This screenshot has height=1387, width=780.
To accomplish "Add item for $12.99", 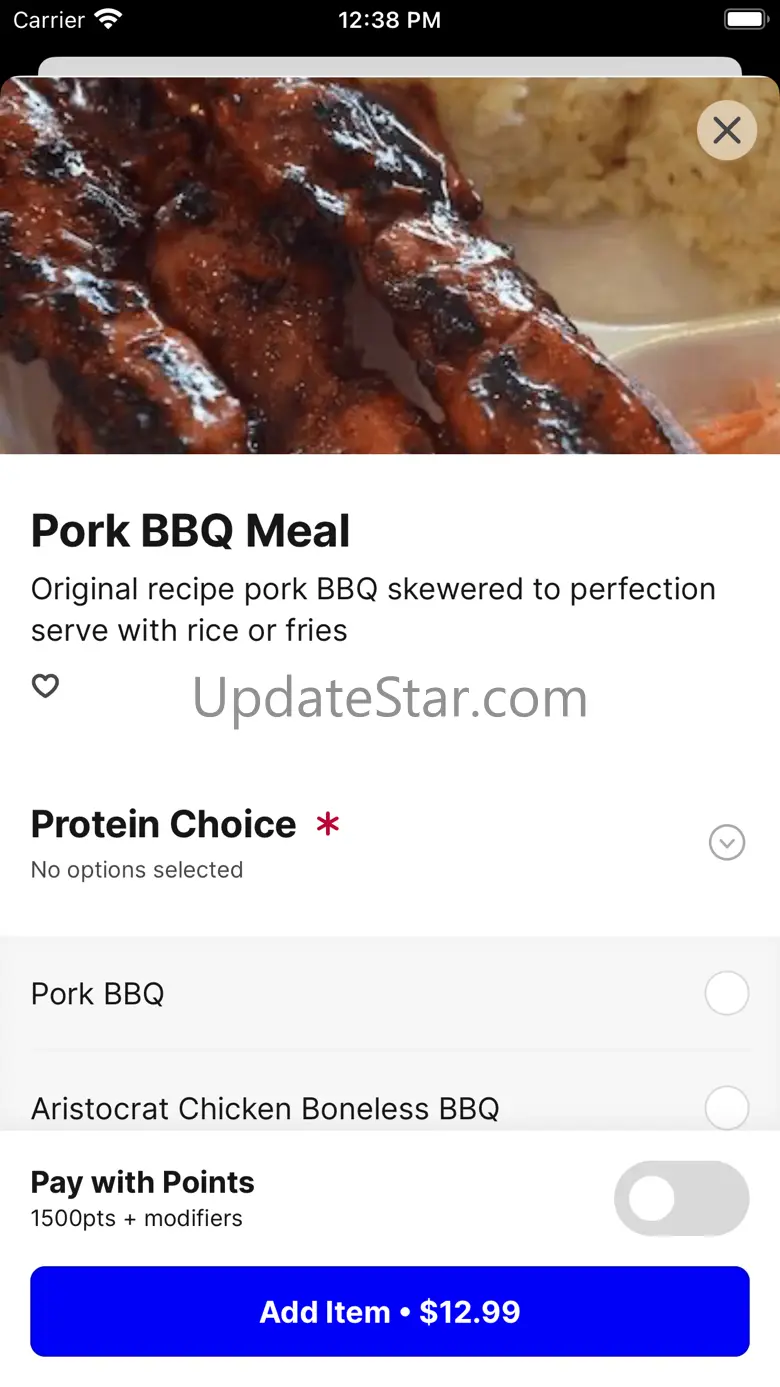I will coord(390,1311).
